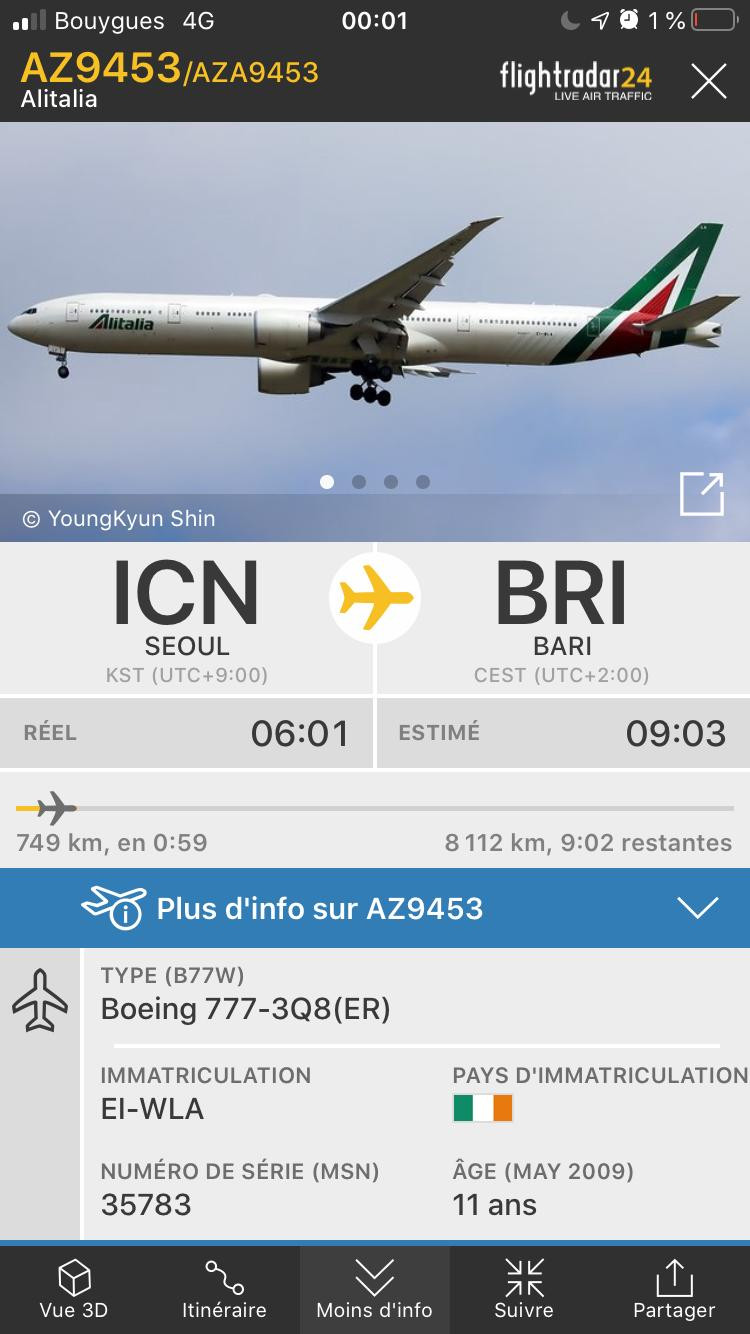Share this flight via Partager
This screenshot has height=1334, width=750.
coord(674,1290)
